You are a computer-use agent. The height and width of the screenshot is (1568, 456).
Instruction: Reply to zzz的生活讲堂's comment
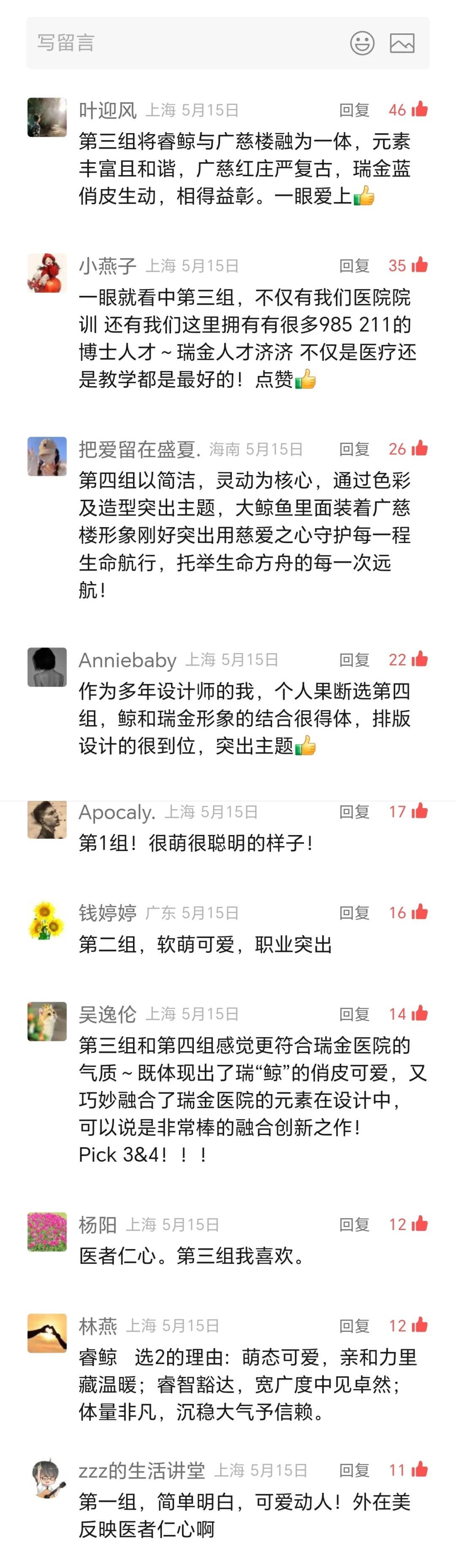(x=354, y=1471)
